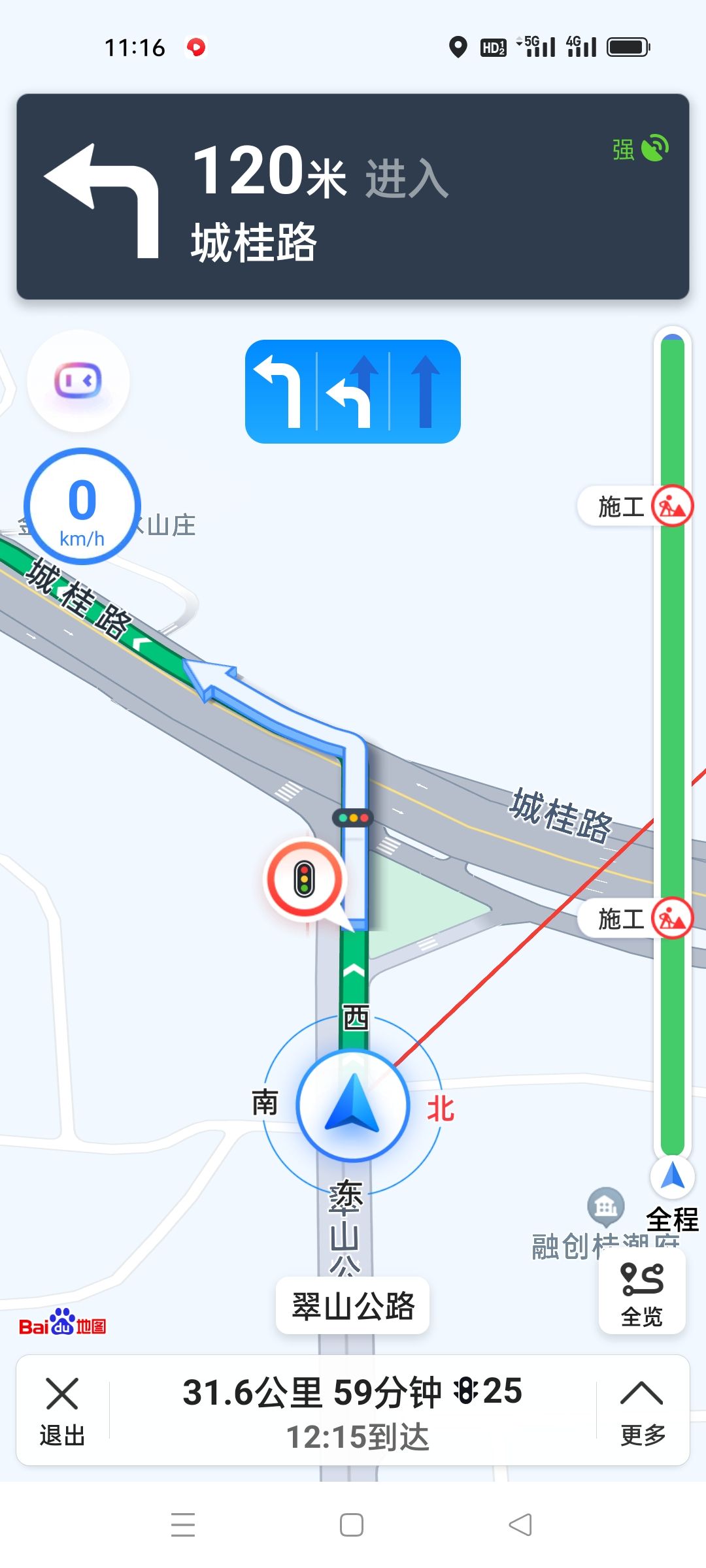Select the red traffic light bubble on the map

tap(303, 879)
